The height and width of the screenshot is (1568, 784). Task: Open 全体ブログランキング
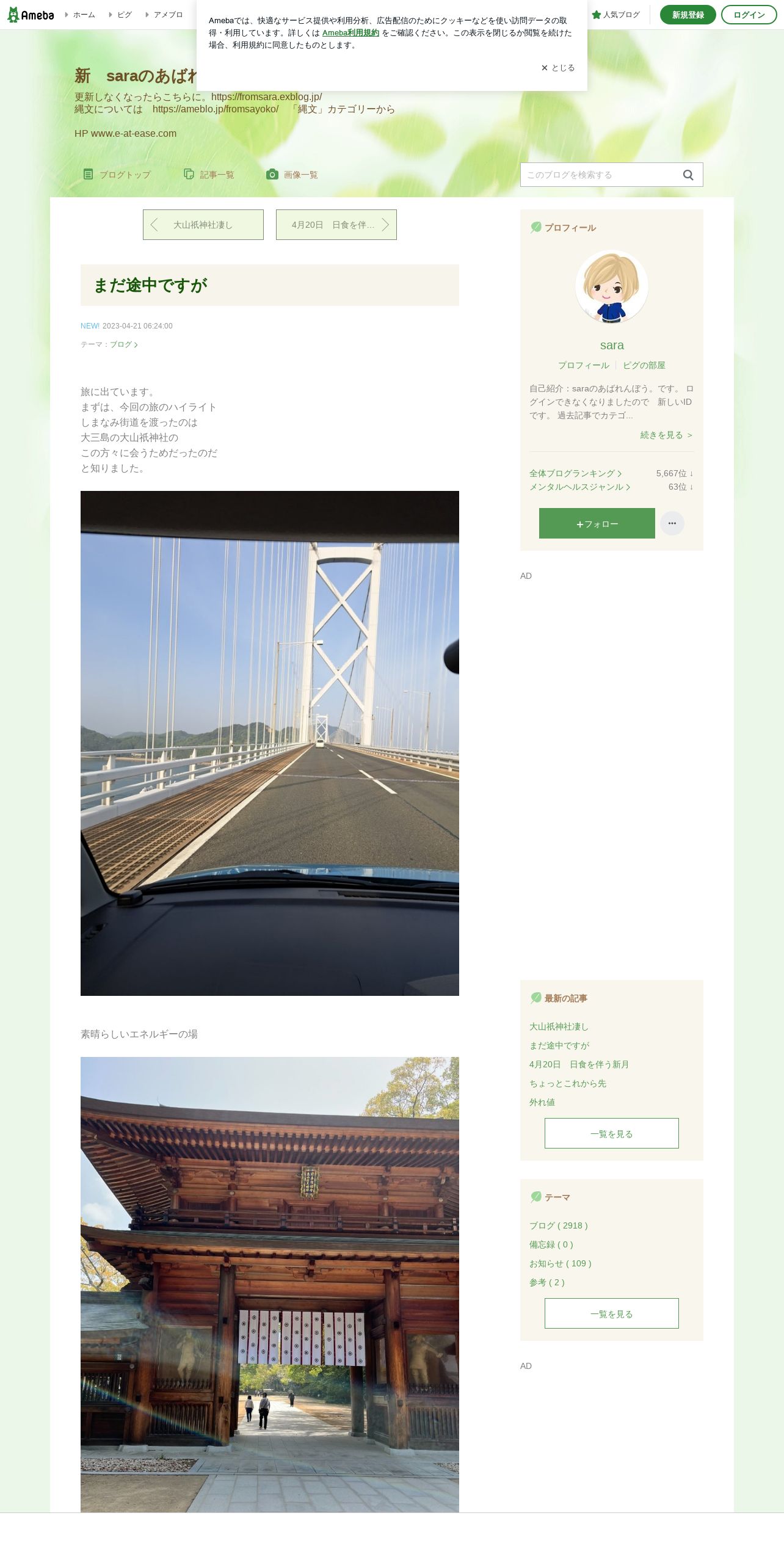575,473
